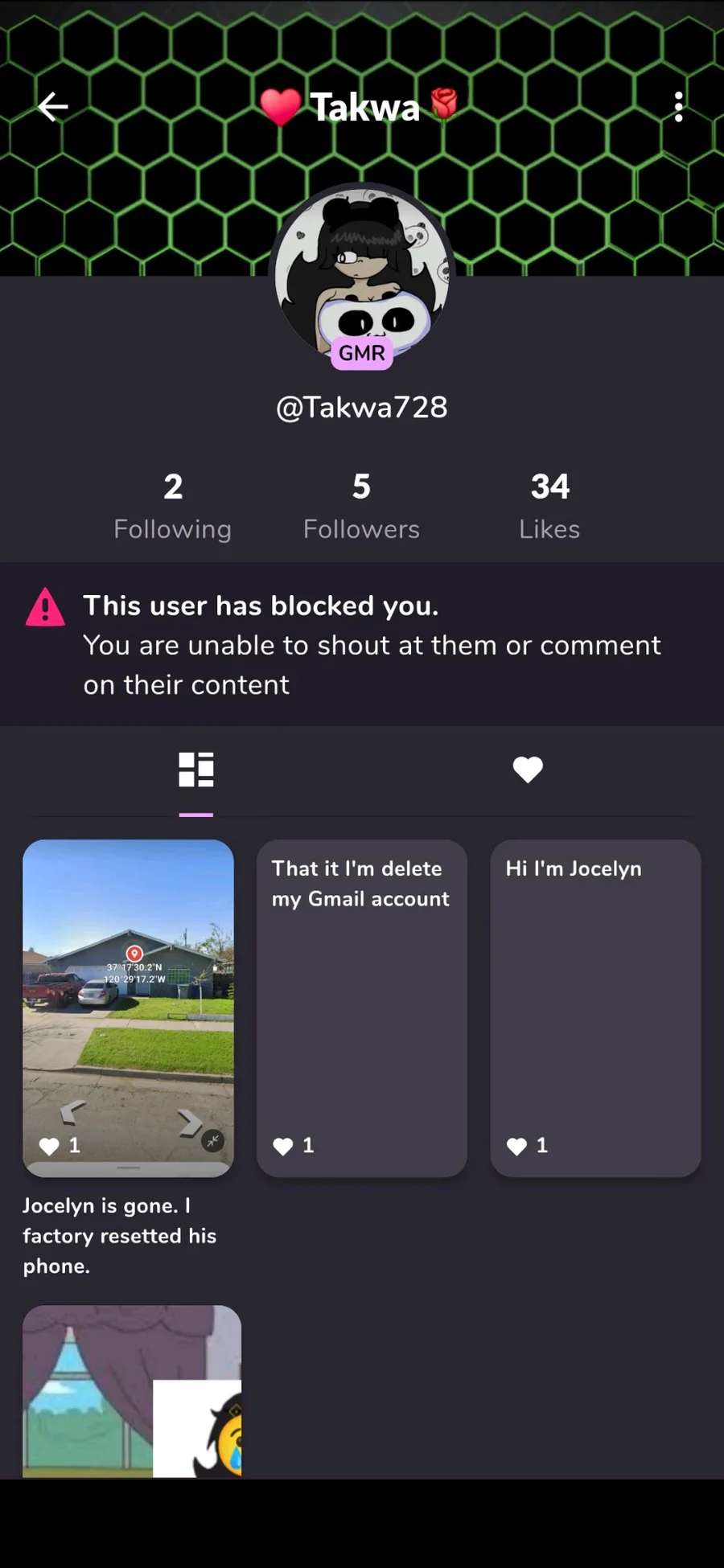
Task: View the Following list
Action: coord(173,507)
